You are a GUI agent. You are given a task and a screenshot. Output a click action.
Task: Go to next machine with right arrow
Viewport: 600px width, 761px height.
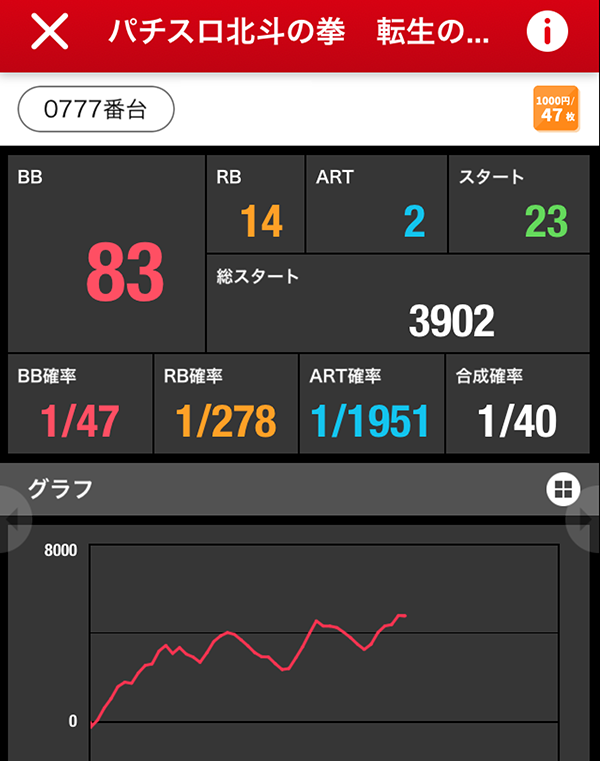click(586, 520)
